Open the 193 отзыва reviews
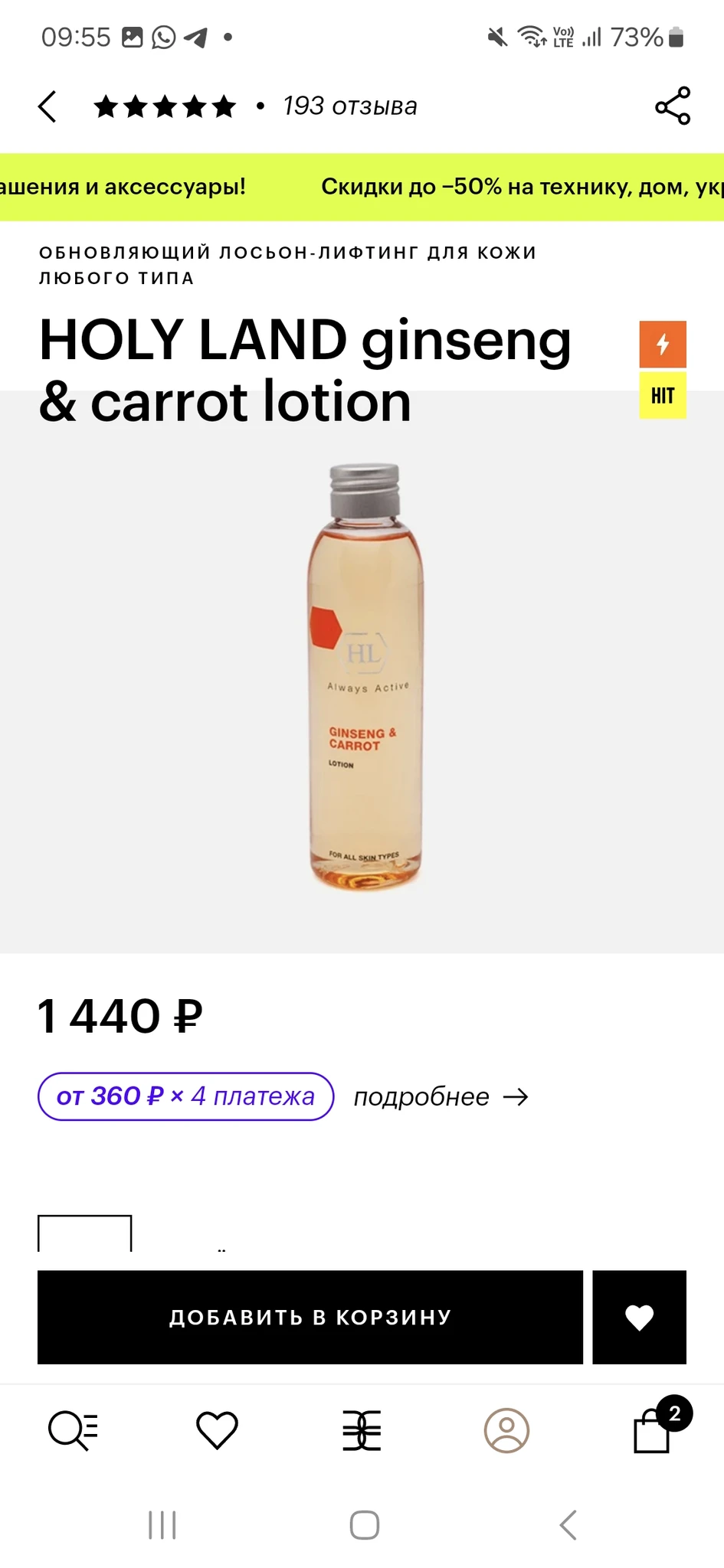 (x=349, y=106)
